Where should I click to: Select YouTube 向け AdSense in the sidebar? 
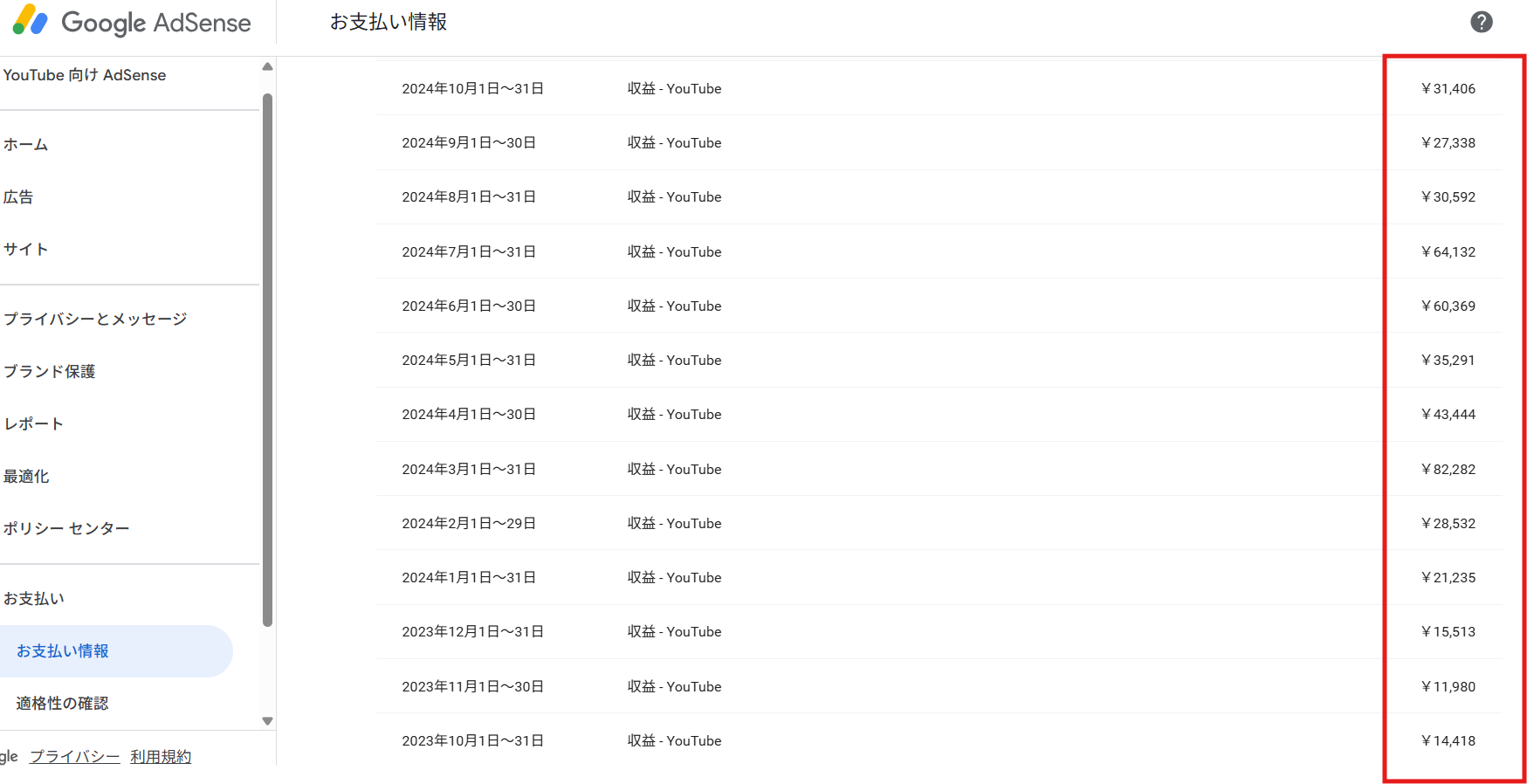point(85,75)
